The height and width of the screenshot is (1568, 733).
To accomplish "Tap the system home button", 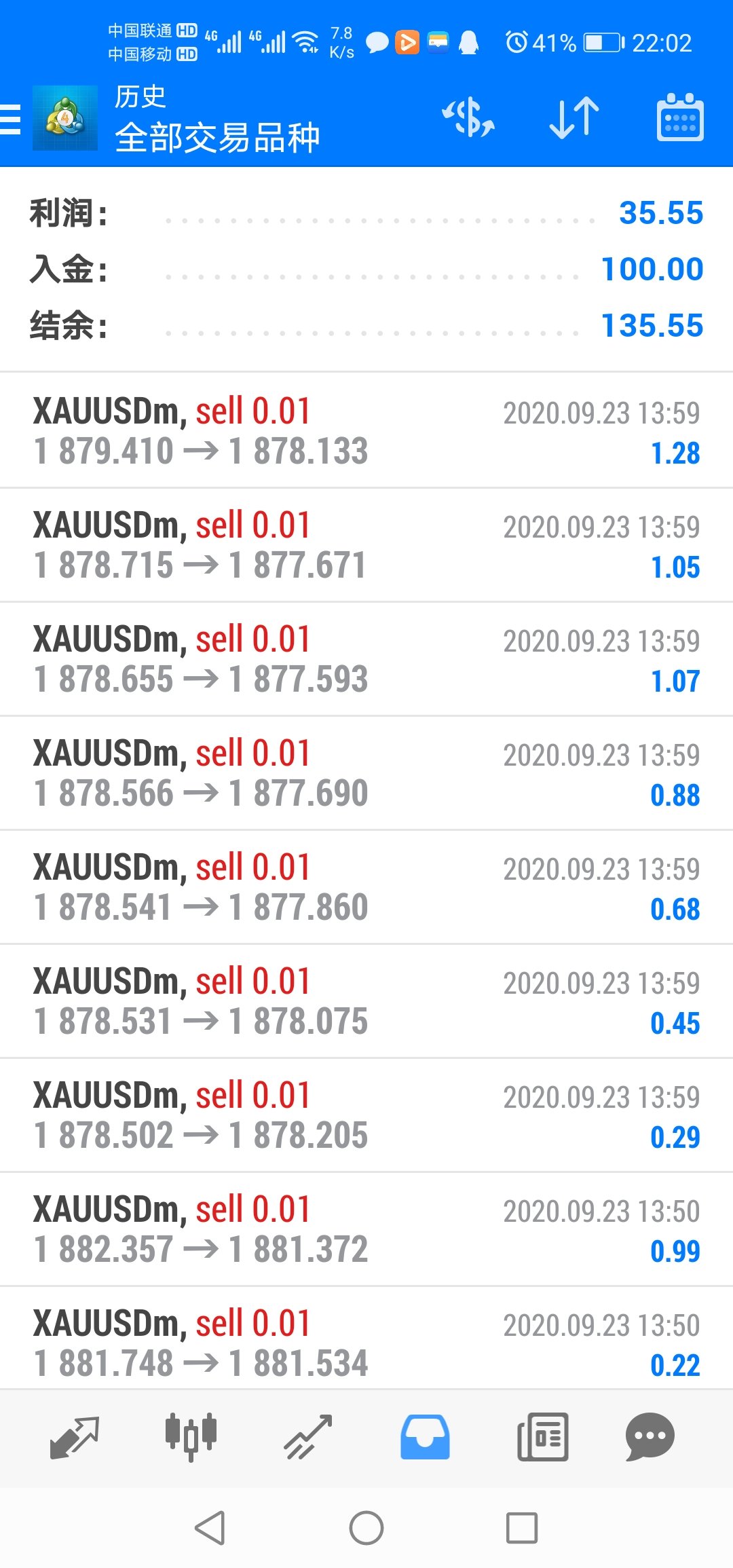I will pos(366,1528).
